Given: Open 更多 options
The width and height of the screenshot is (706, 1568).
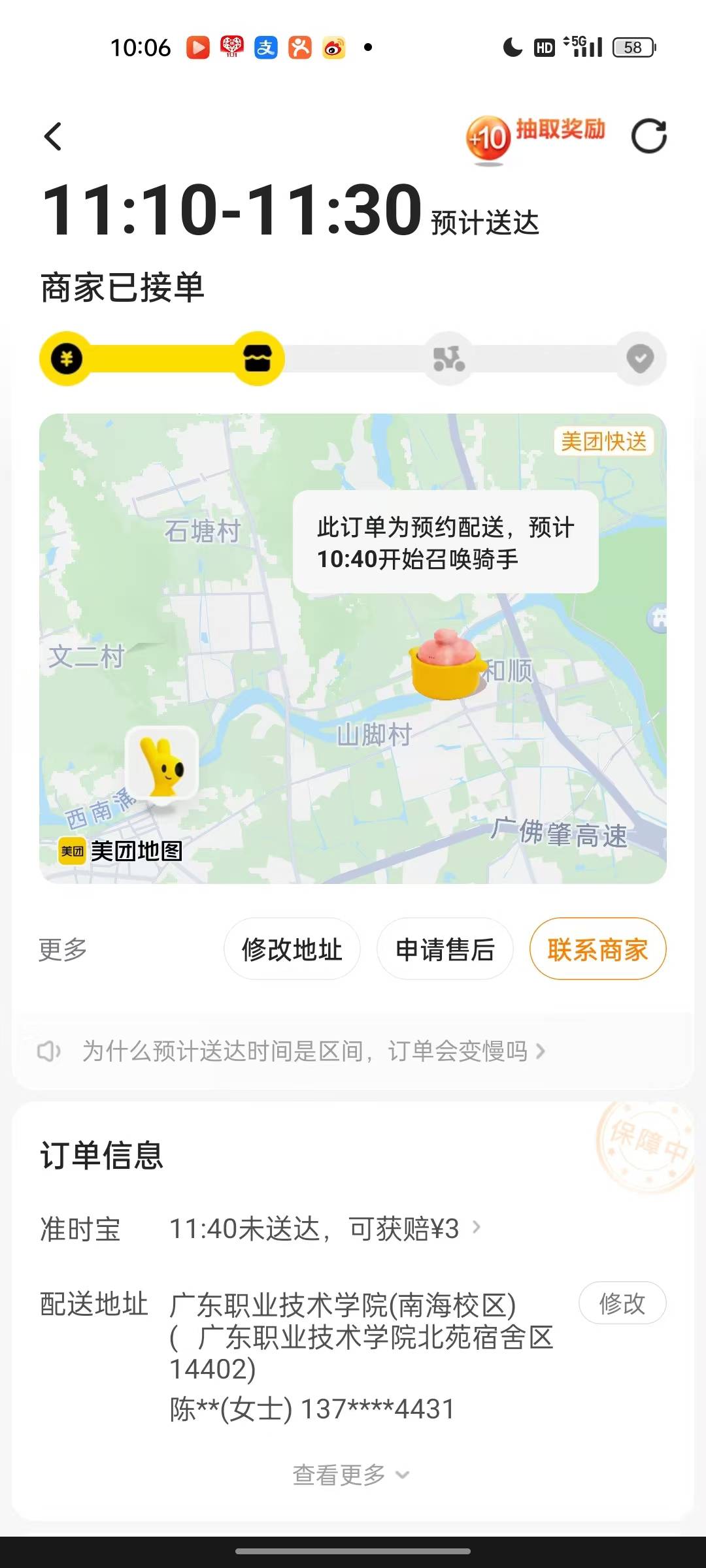Looking at the screenshot, I should coord(63,949).
